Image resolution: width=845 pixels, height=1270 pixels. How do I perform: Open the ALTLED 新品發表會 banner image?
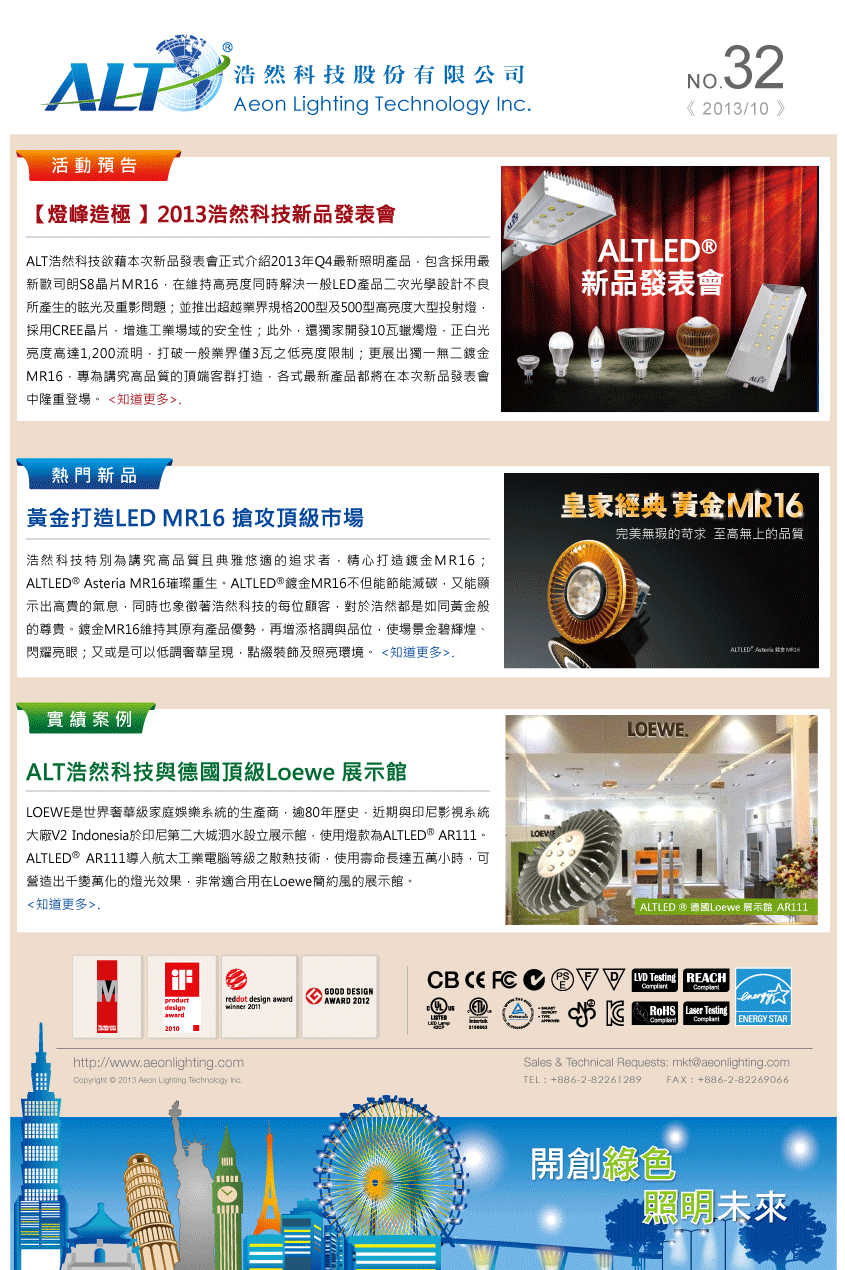659,288
